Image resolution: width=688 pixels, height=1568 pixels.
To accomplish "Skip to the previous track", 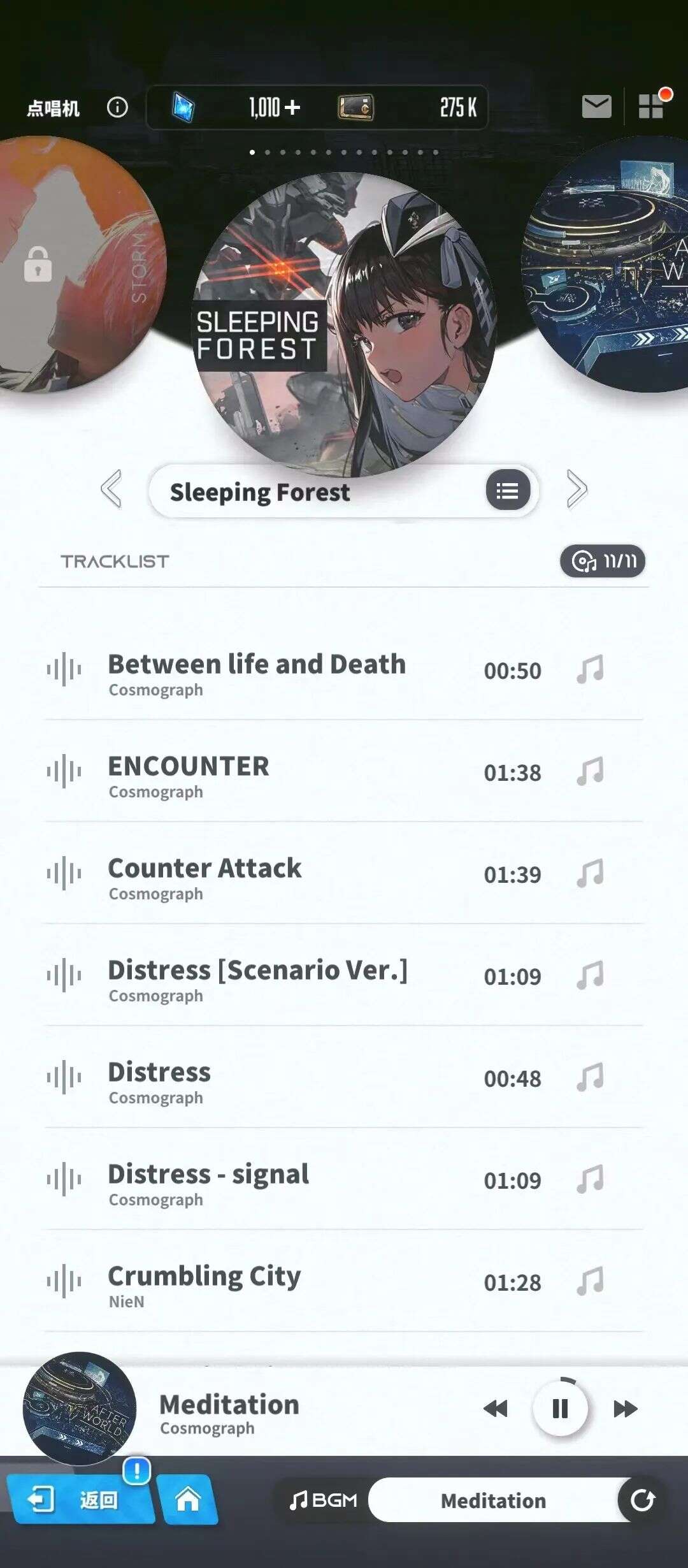I will click(x=495, y=1409).
